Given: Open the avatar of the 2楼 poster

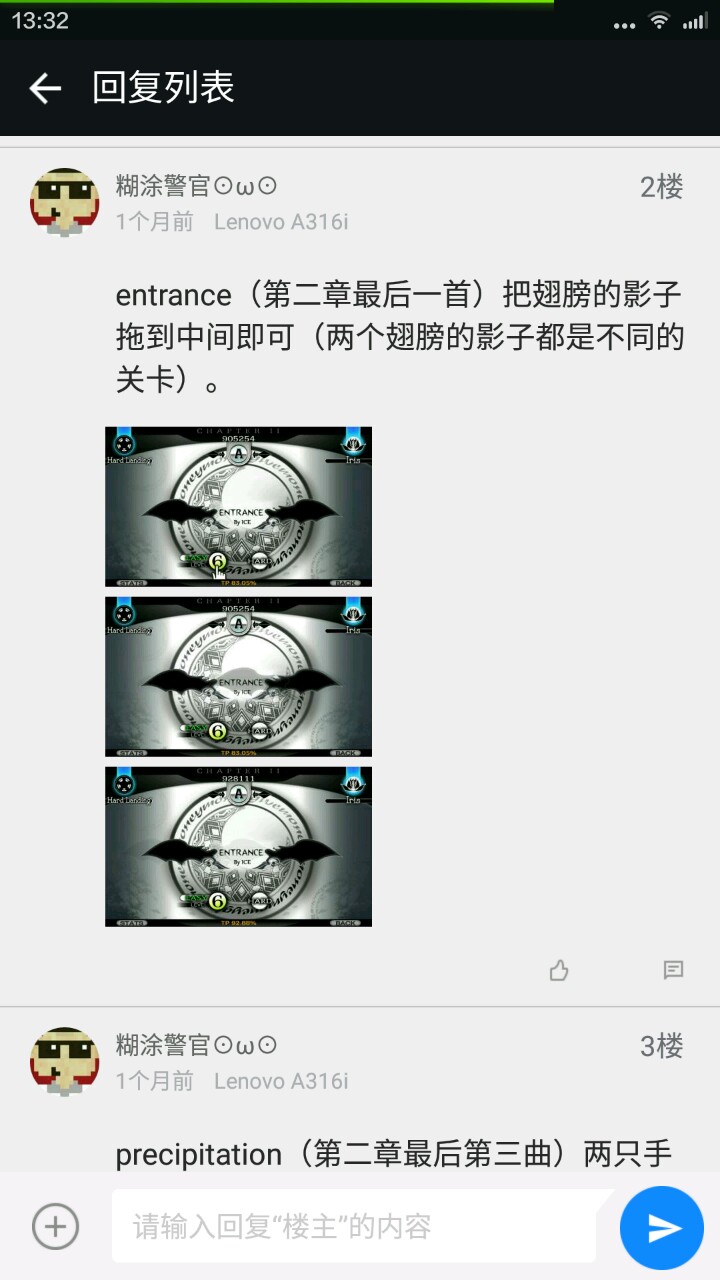Looking at the screenshot, I should (65, 202).
